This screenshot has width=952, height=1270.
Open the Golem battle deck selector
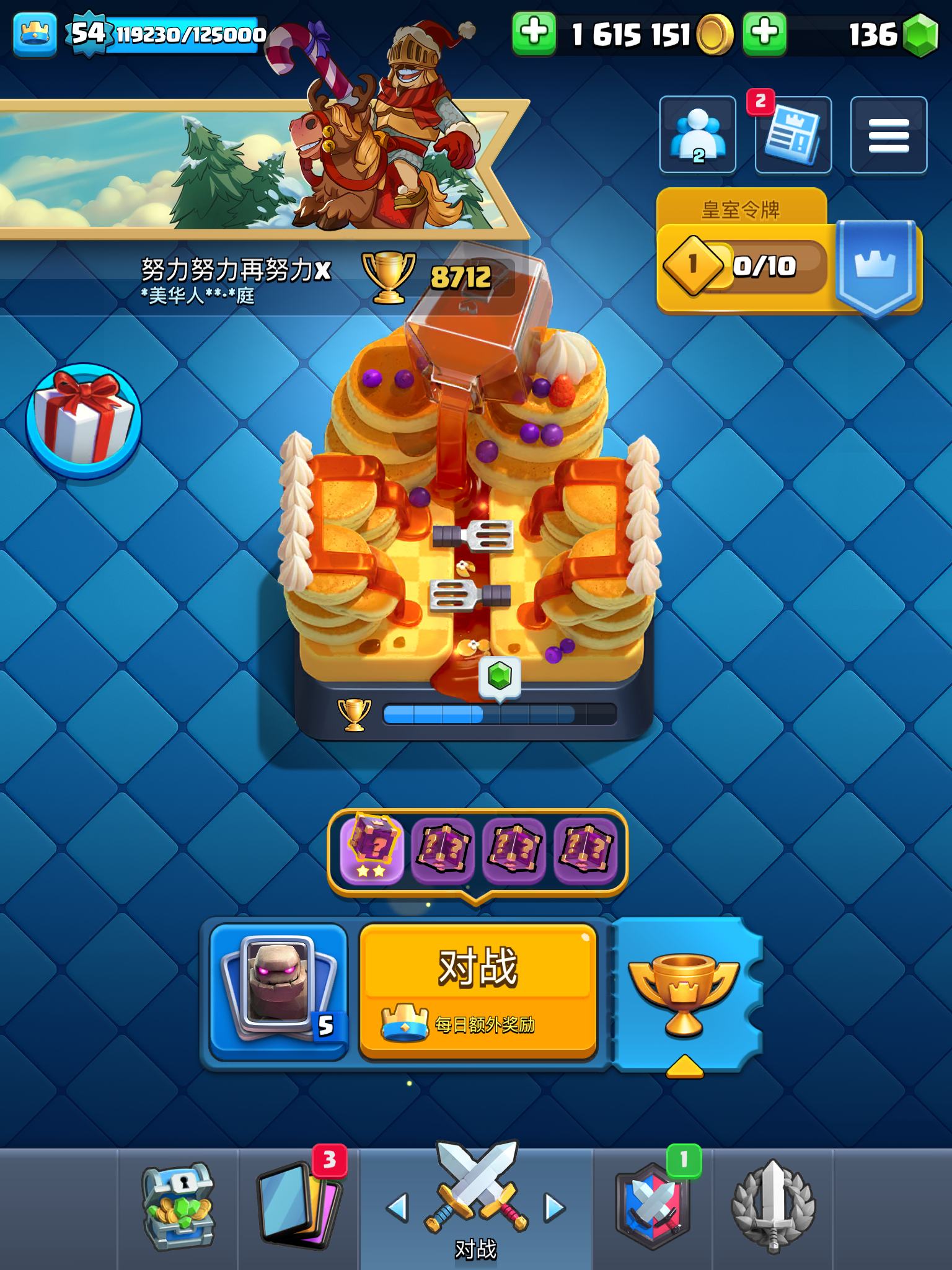278,991
